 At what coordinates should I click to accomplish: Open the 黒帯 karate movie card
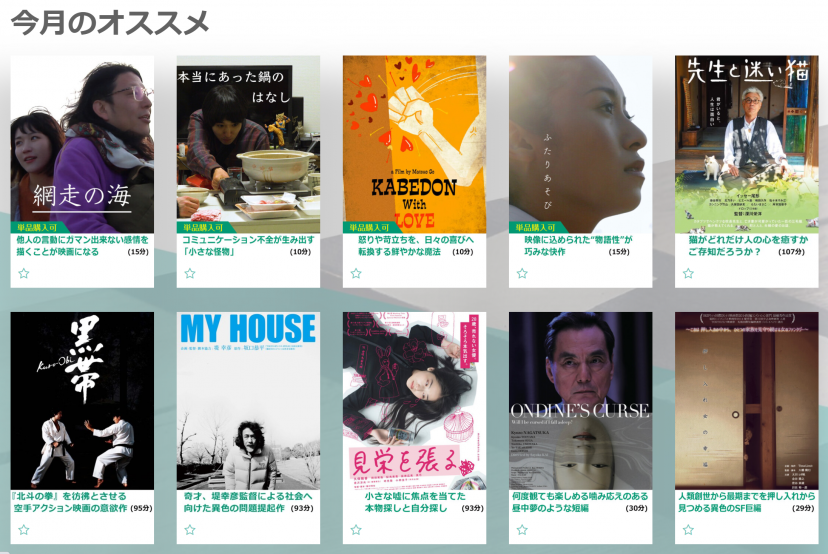tap(82, 400)
